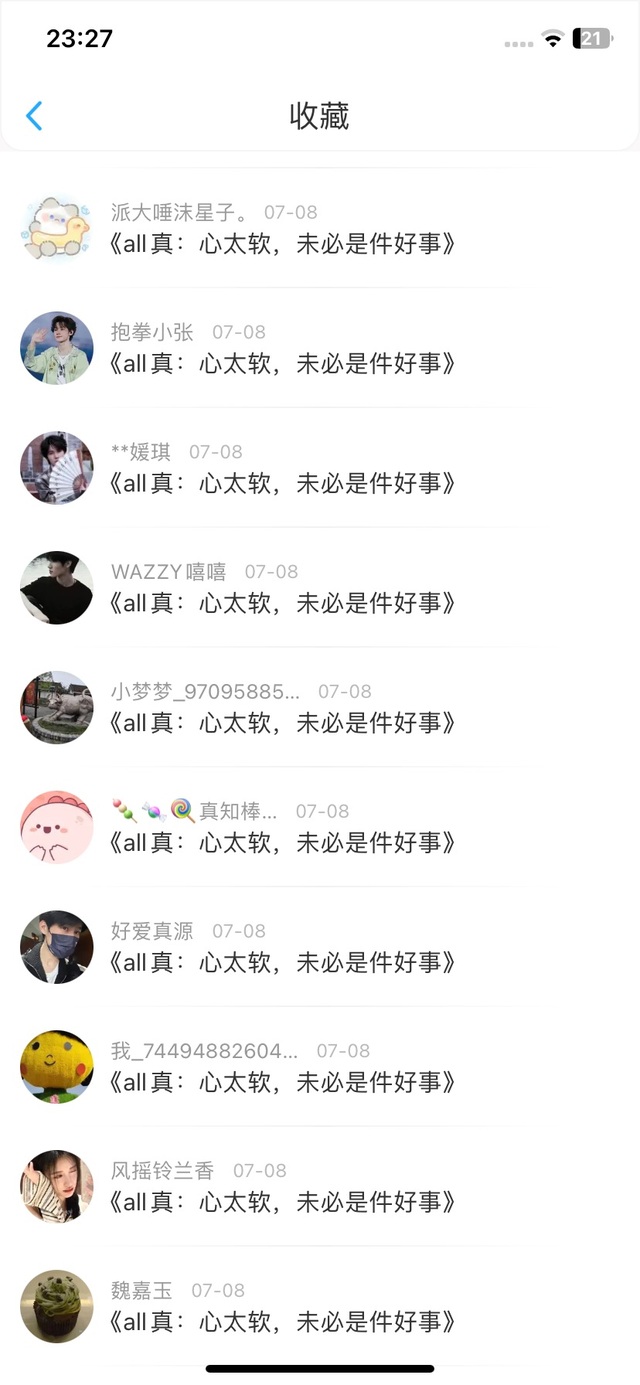Open the row from 抱拳小张
Image resolution: width=640 pixels, height=1385 pixels.
point(320,348)
